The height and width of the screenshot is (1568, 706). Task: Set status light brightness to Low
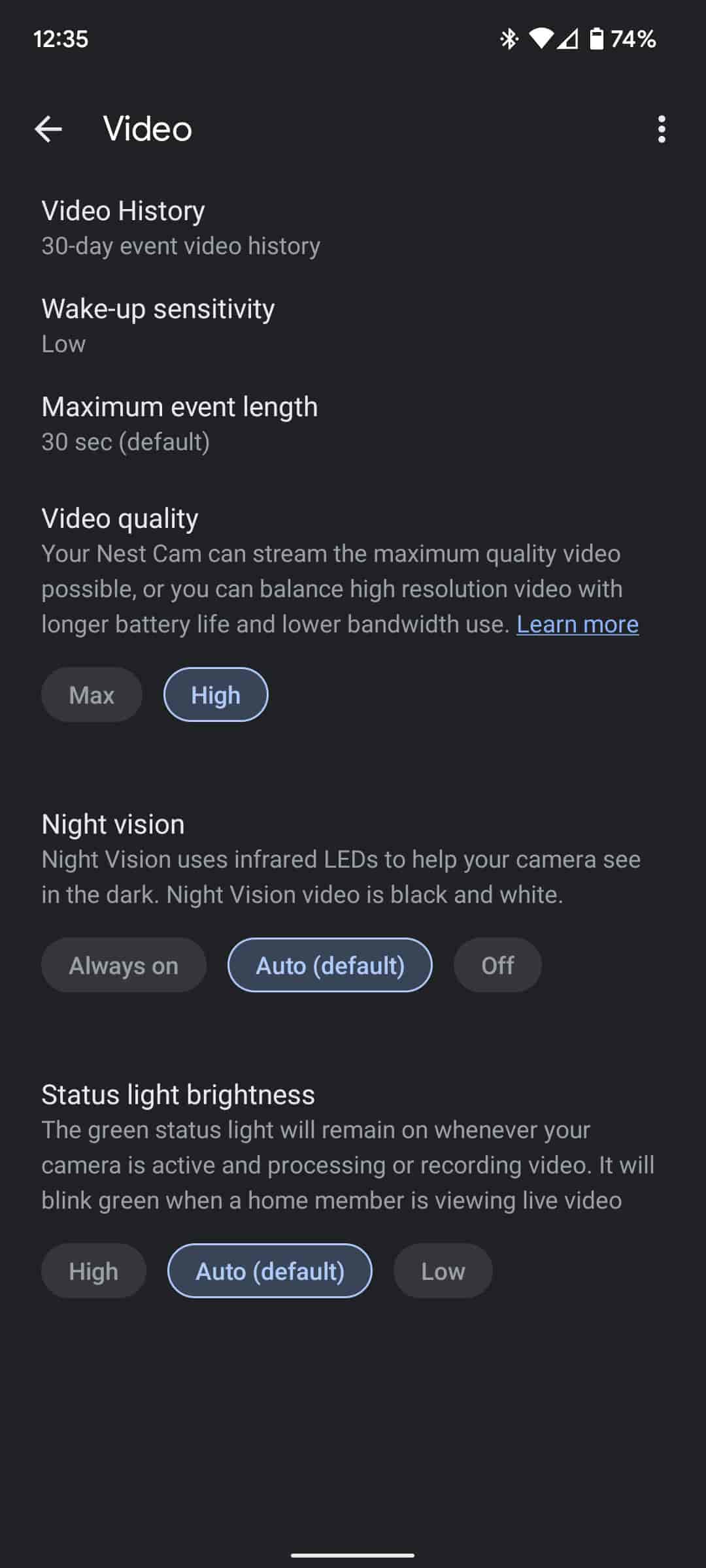[x=443, y=1271]
